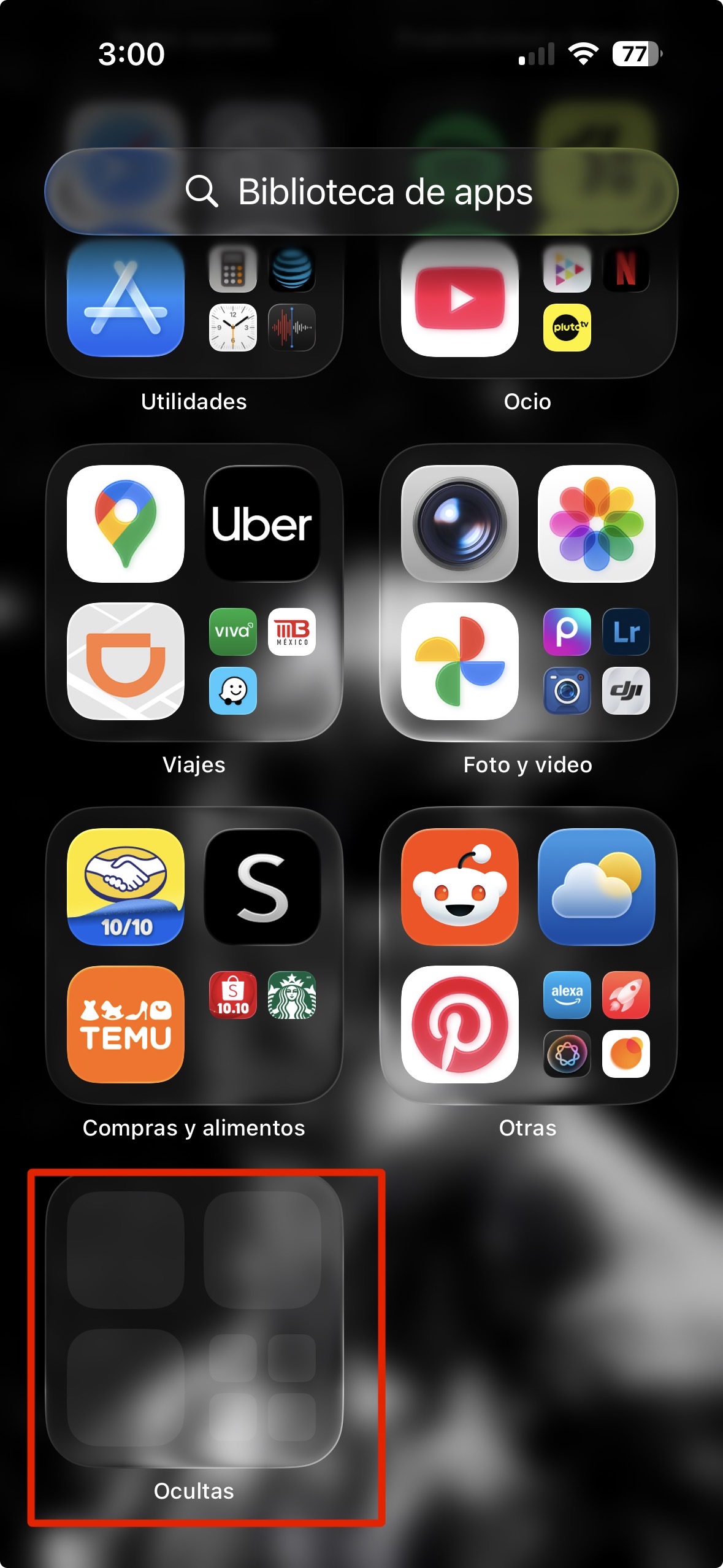Open the Mercado Libre app

(126, 886)
